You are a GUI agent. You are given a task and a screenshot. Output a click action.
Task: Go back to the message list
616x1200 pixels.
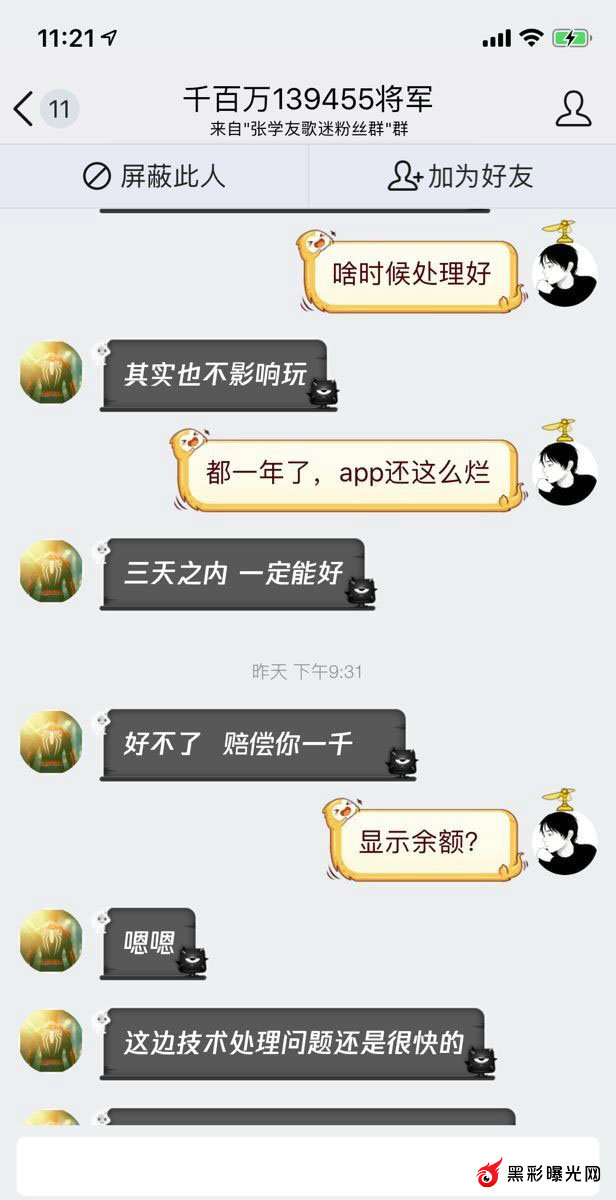pyautogui.click(x=24, y=108)
